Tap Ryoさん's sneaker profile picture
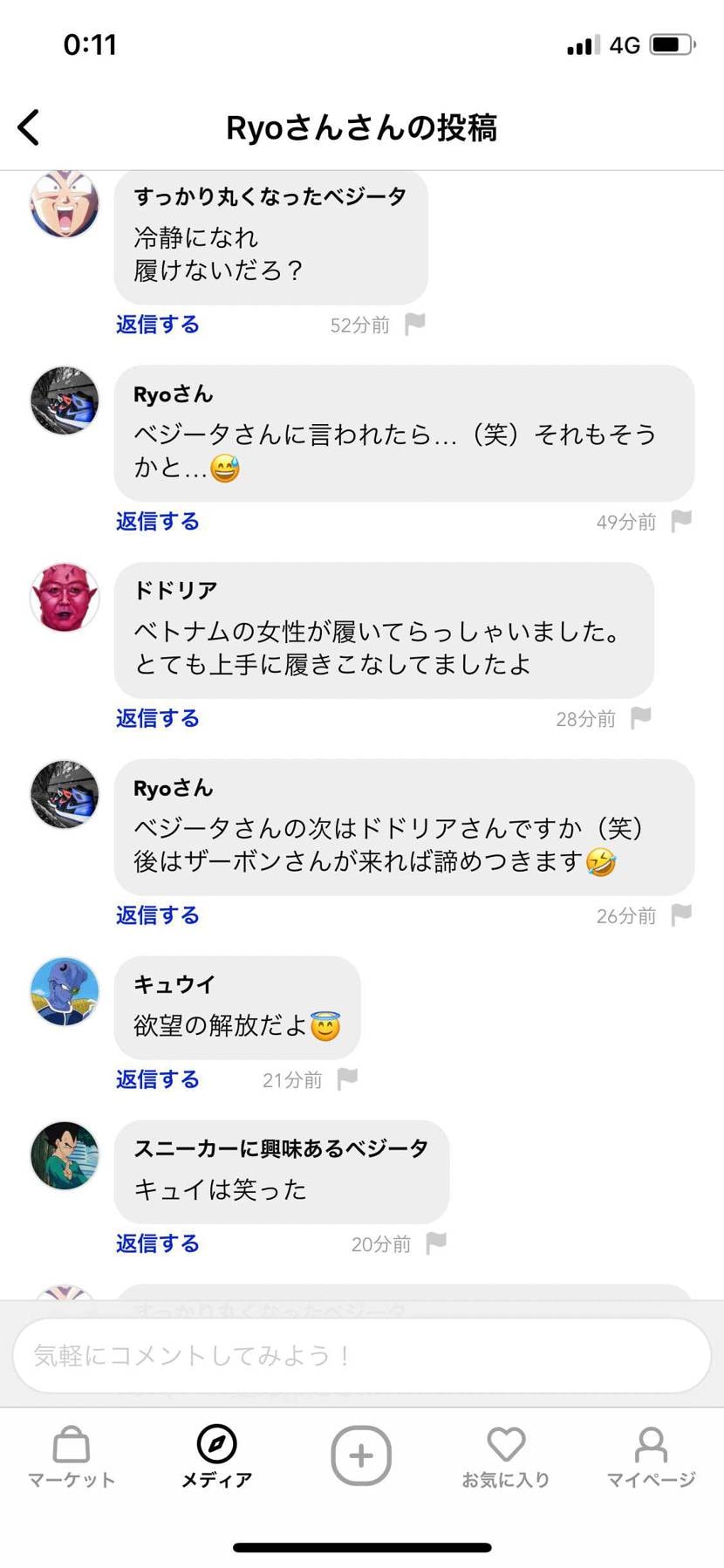Viewport: 724px width, 1568px height. pyautogui.click(x=65, y=401)
